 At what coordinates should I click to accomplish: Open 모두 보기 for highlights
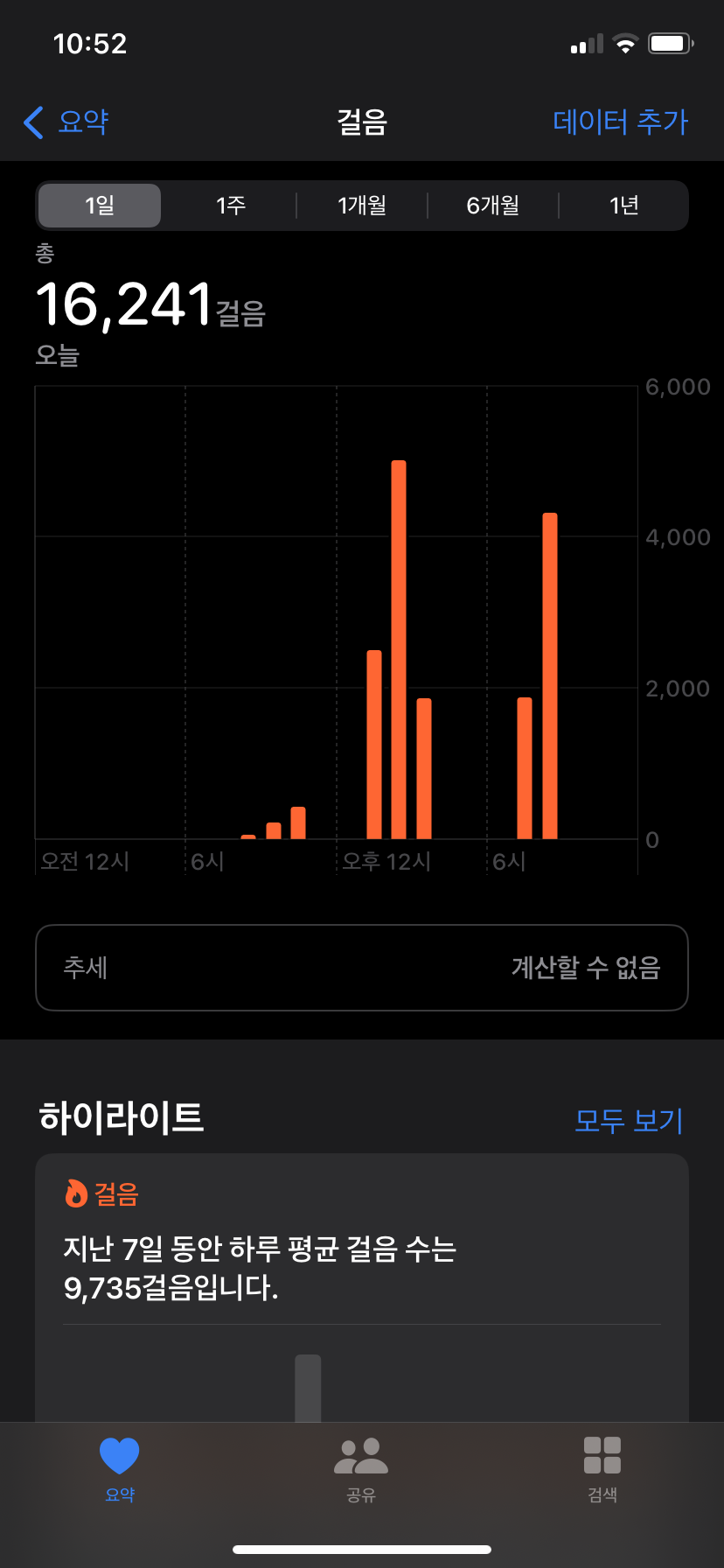[628, 1120]
